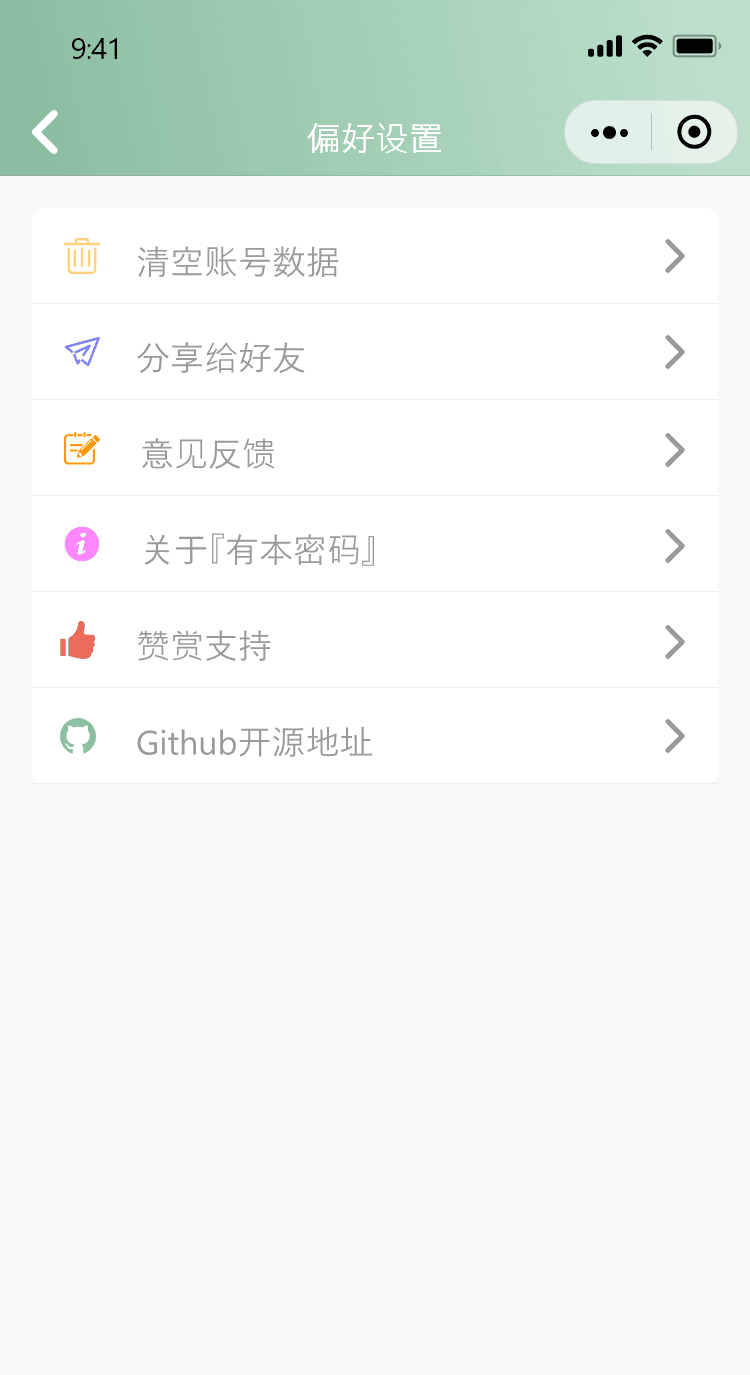Close the mini program with the circle button
This screenshot has width=750, height=1375.
(x=694, y=132)
